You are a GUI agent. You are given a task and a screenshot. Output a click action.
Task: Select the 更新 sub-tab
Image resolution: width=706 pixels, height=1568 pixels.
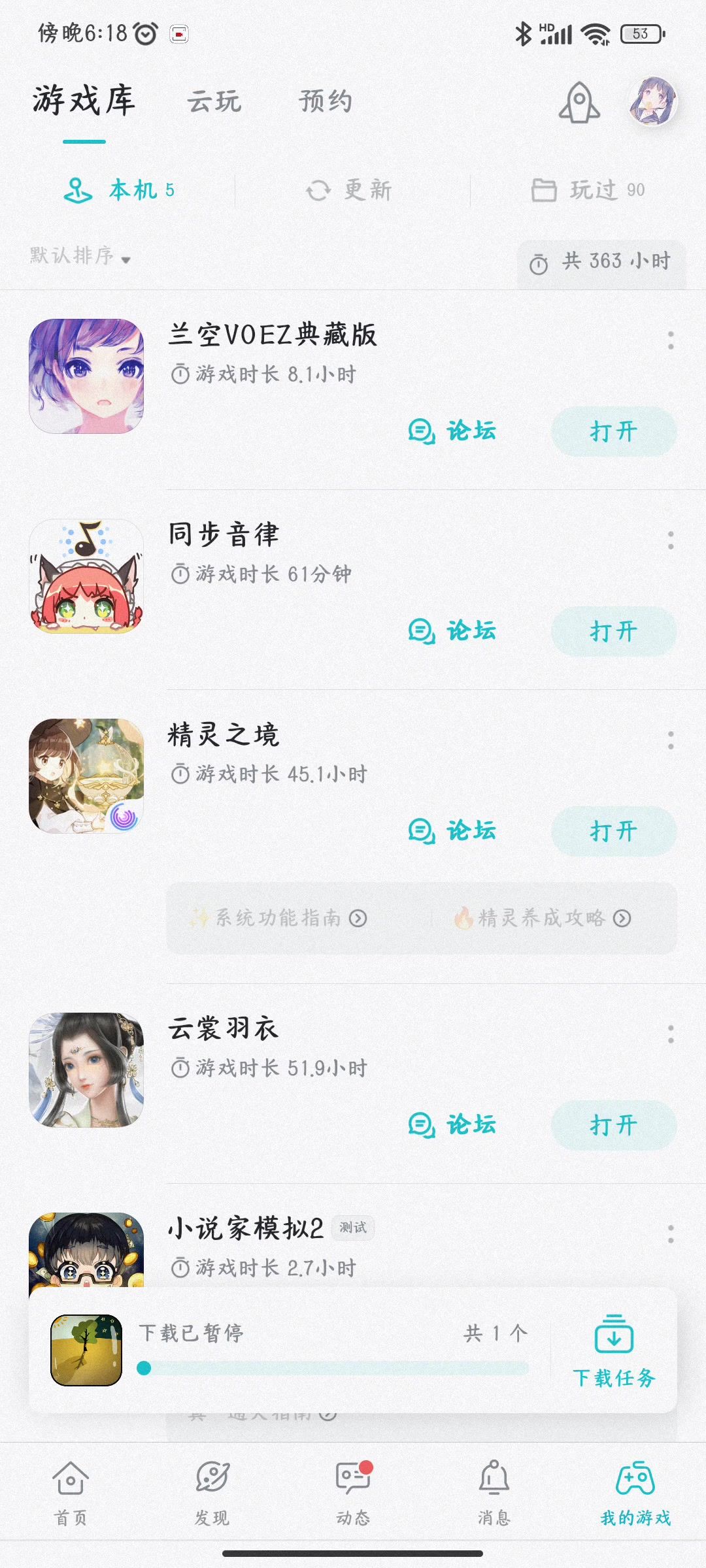pos(350,190)
